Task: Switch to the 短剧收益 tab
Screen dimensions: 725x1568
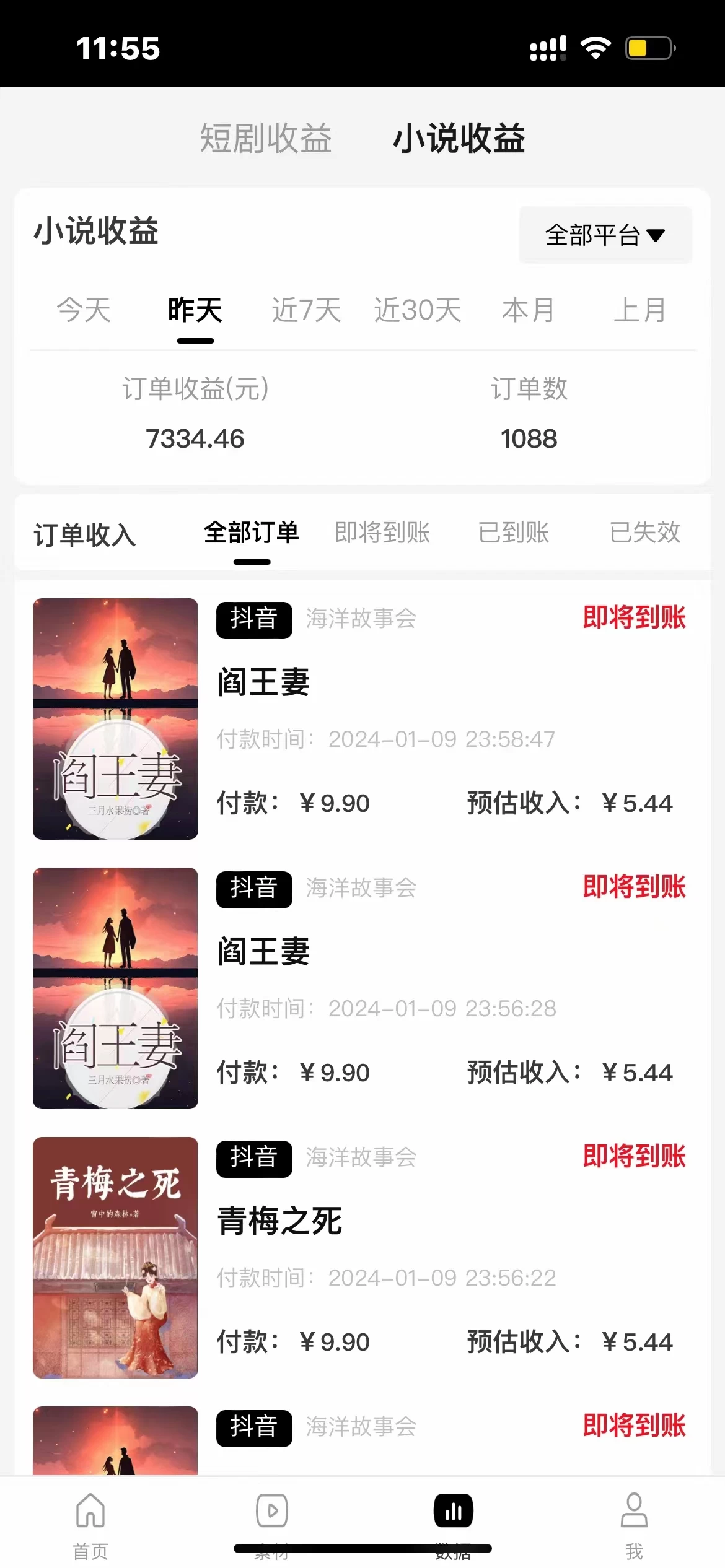Action: [x=266, y=139]
